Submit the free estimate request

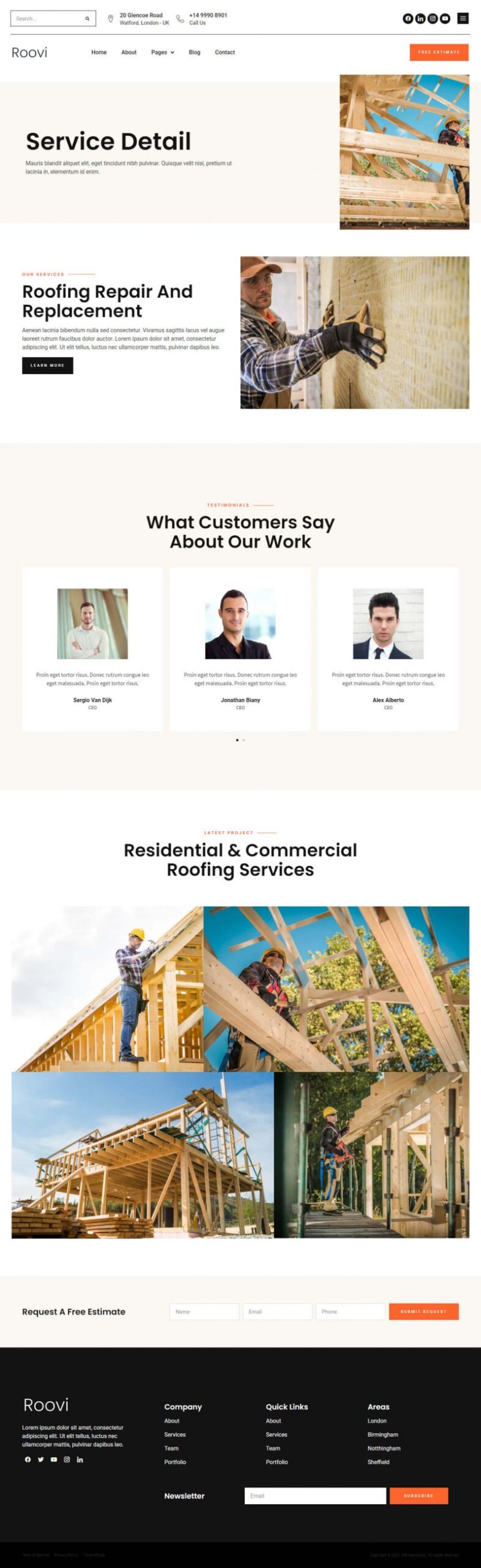pyautogui.click(x=423, y=1311)
